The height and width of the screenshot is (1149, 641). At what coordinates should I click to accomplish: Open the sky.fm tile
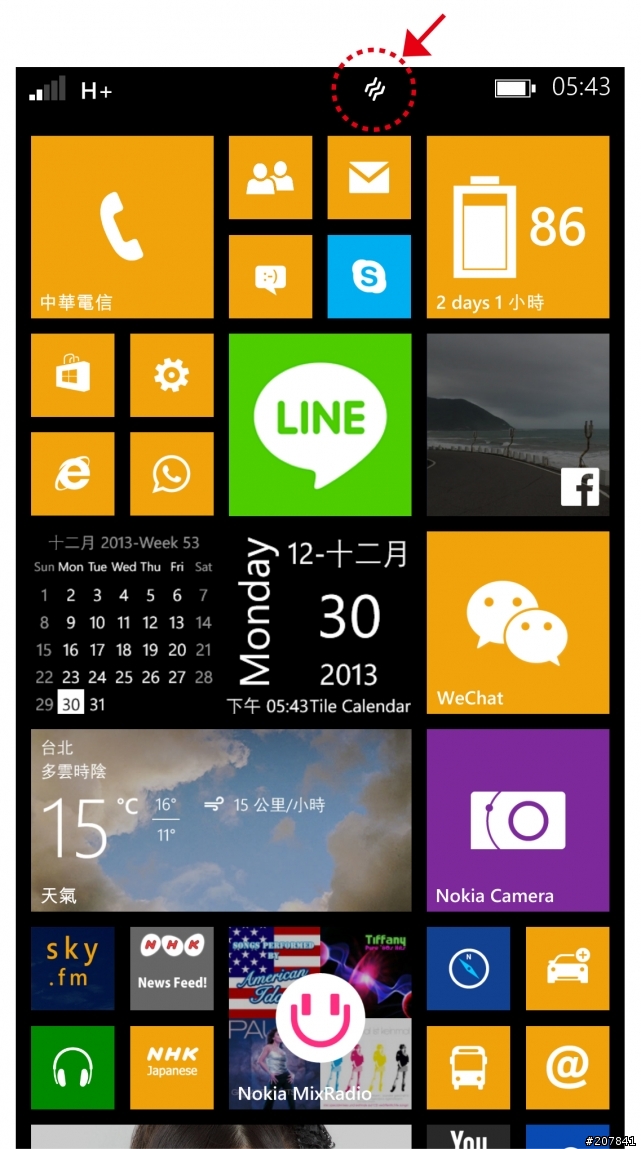coord(72,968)
